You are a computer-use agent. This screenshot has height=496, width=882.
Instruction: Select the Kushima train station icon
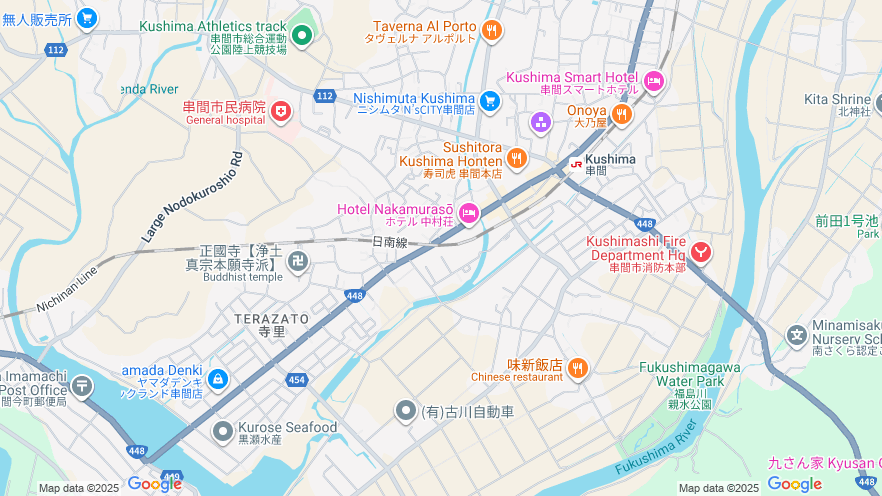coord(576,163)
